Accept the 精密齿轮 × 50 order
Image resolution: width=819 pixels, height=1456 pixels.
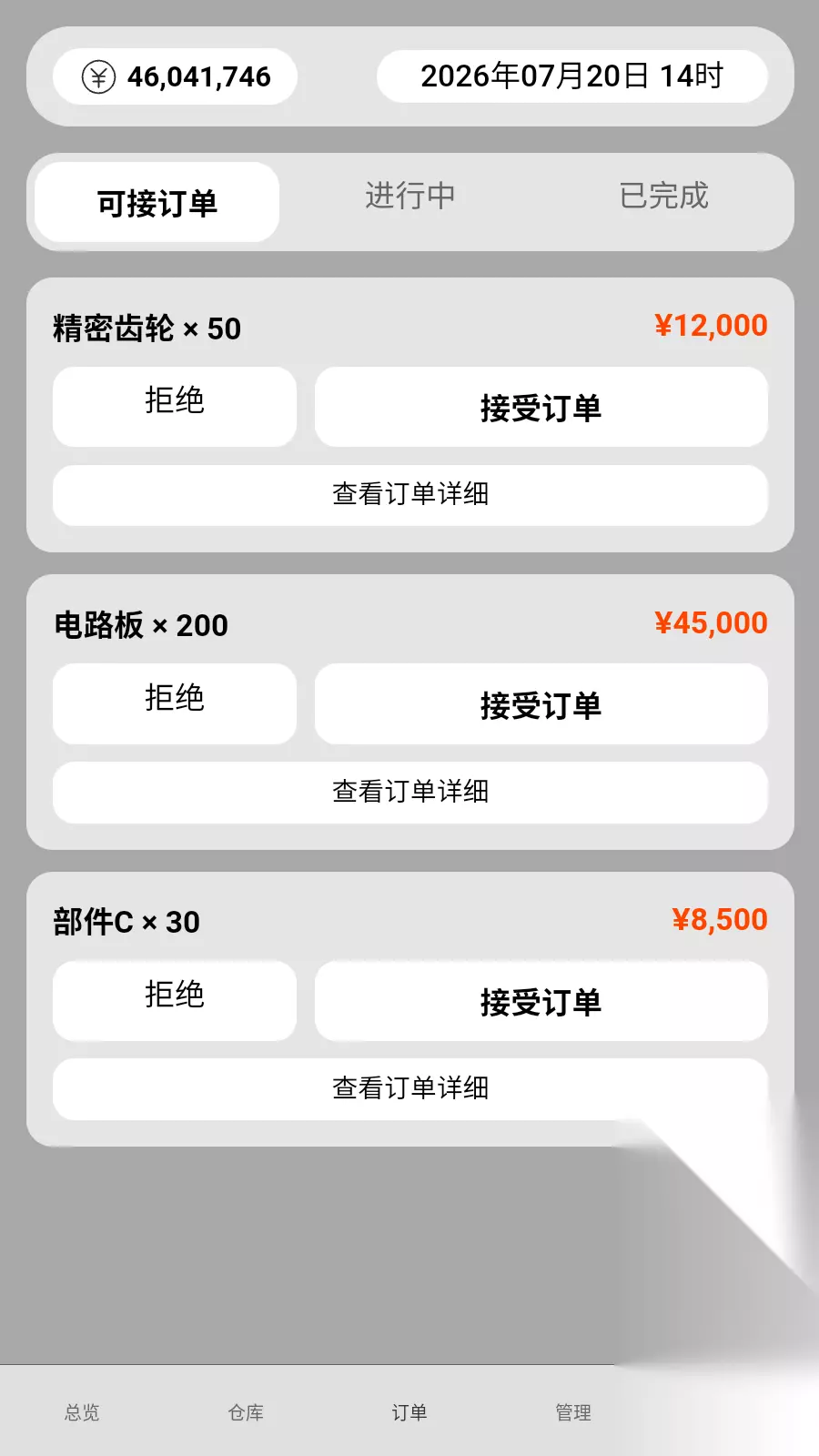541,407
